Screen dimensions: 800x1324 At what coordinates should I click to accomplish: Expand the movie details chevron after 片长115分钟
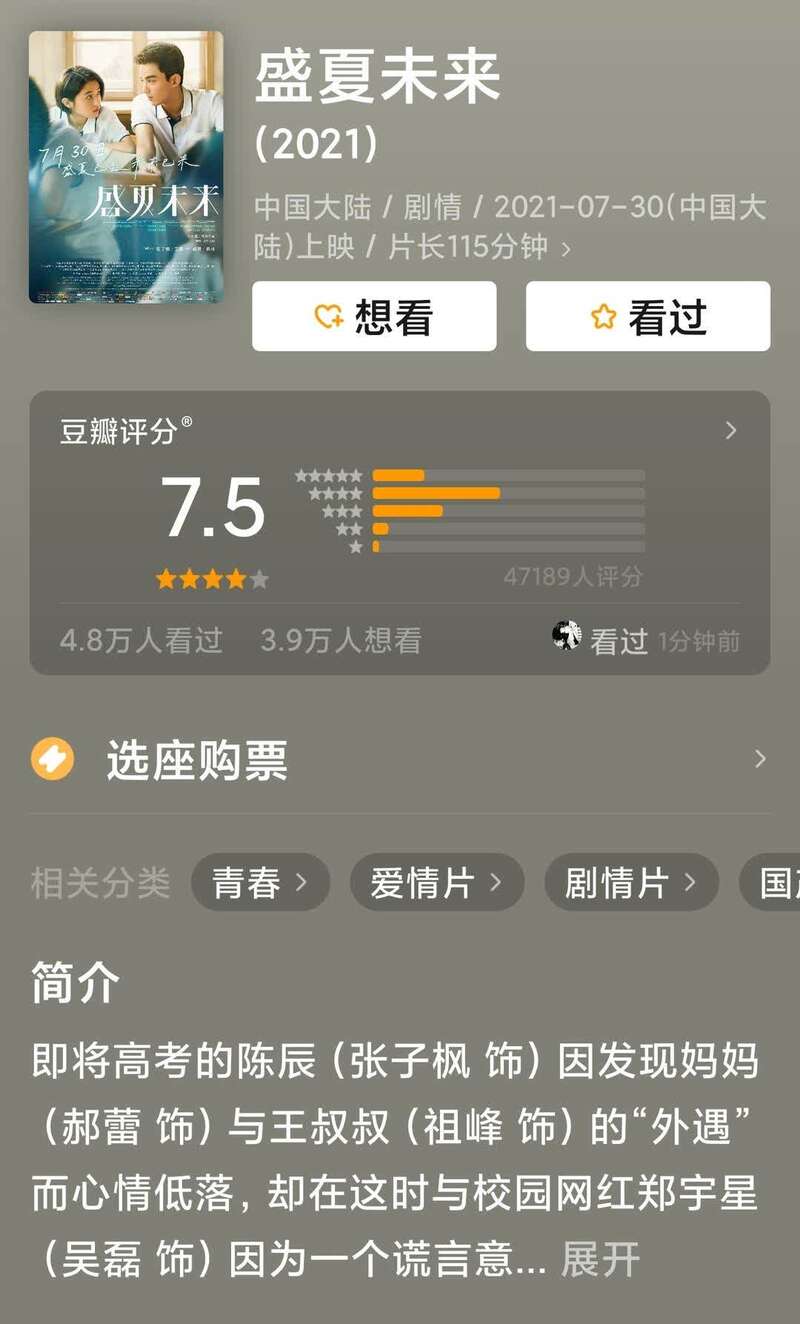click(x=566, y=248)
